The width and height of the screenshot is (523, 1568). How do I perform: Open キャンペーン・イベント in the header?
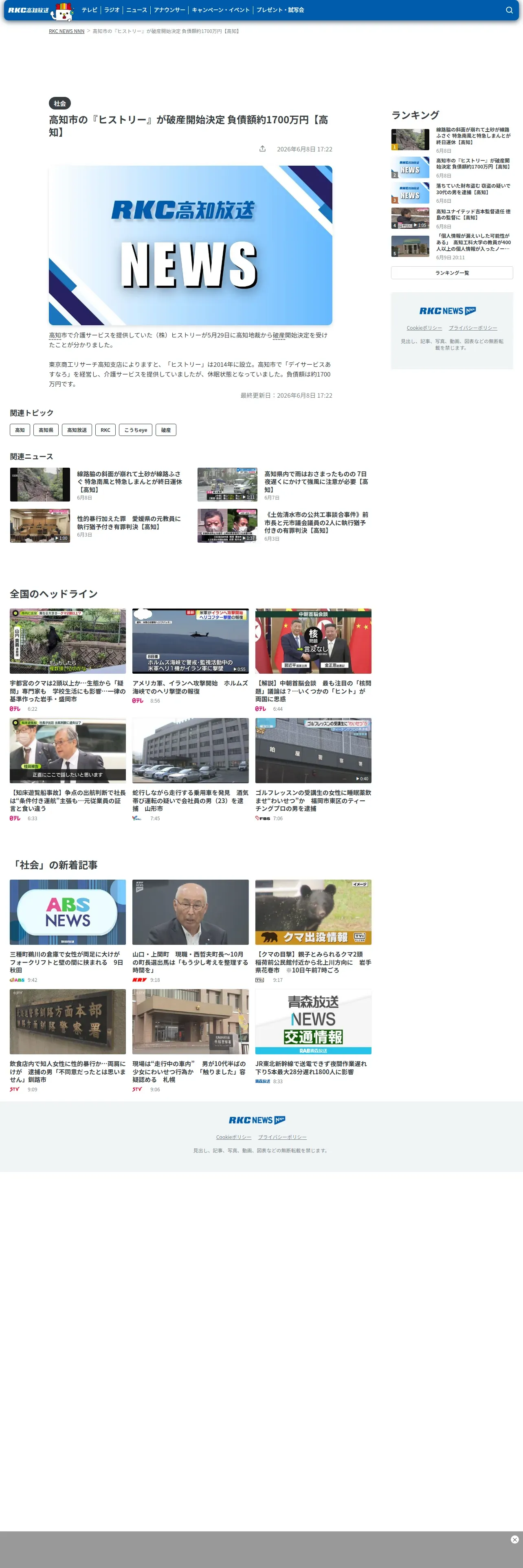220,10
